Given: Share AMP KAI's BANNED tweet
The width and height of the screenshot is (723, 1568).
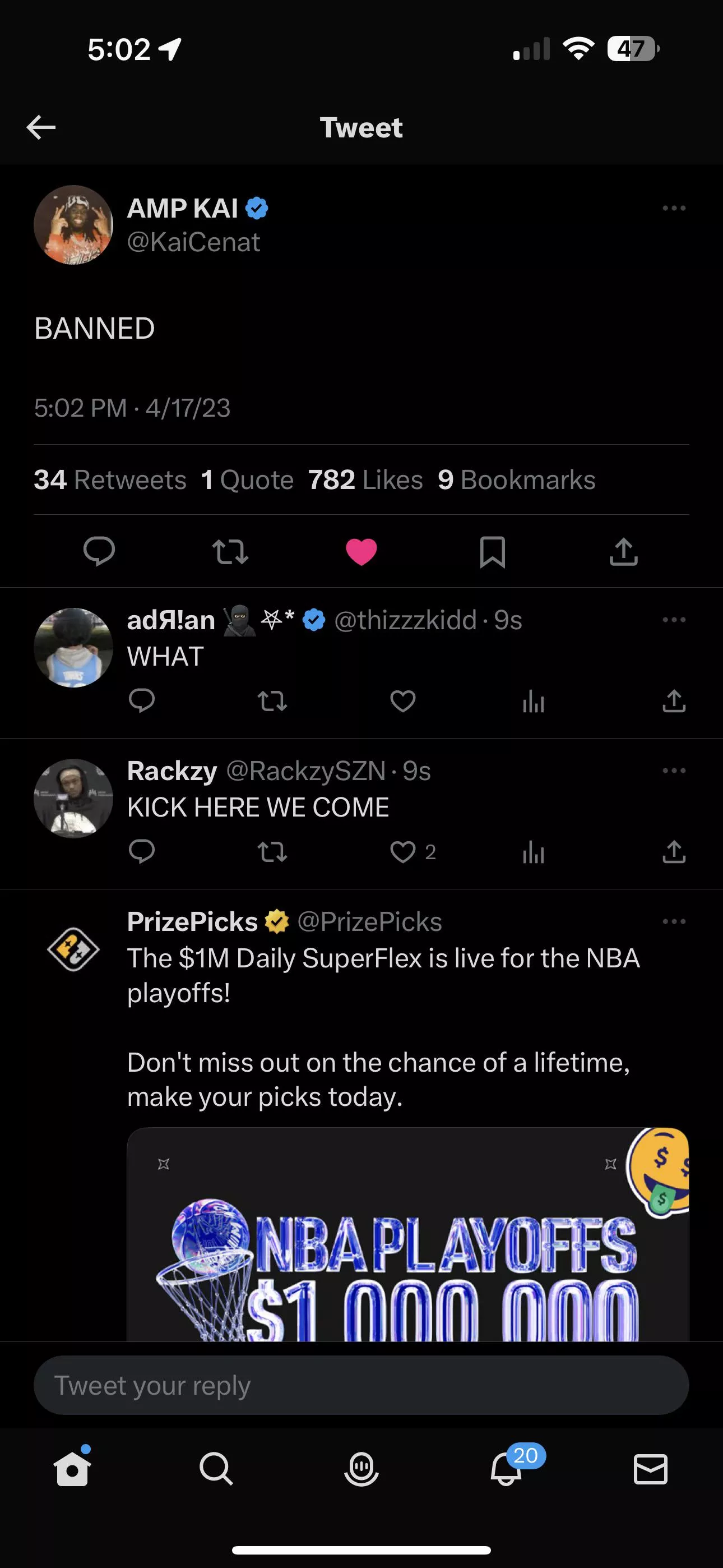Looking at the screenshot, I should click(624, 551).
